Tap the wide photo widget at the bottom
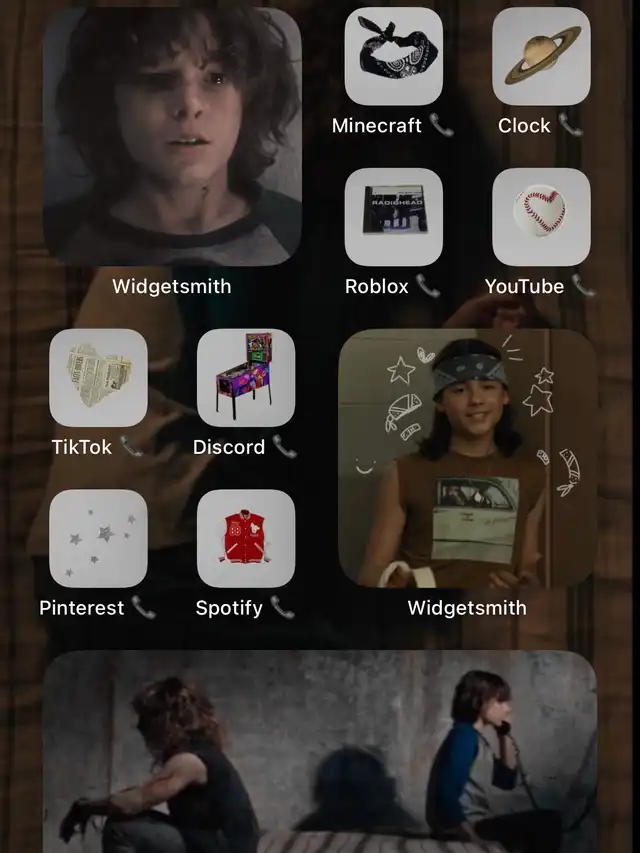This screenshot has height=853, width=640. [319, 750]
